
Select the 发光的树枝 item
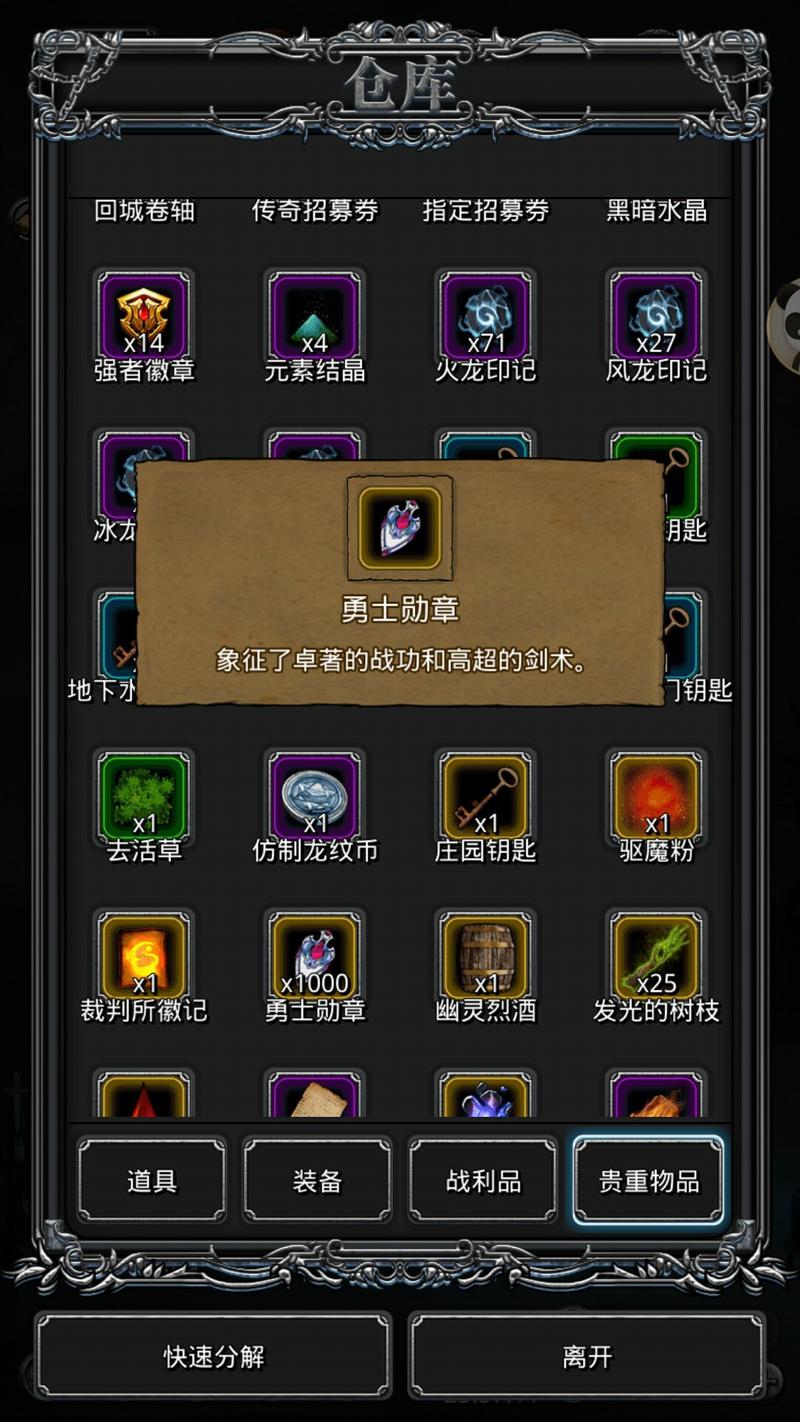[x=656, y=956]
